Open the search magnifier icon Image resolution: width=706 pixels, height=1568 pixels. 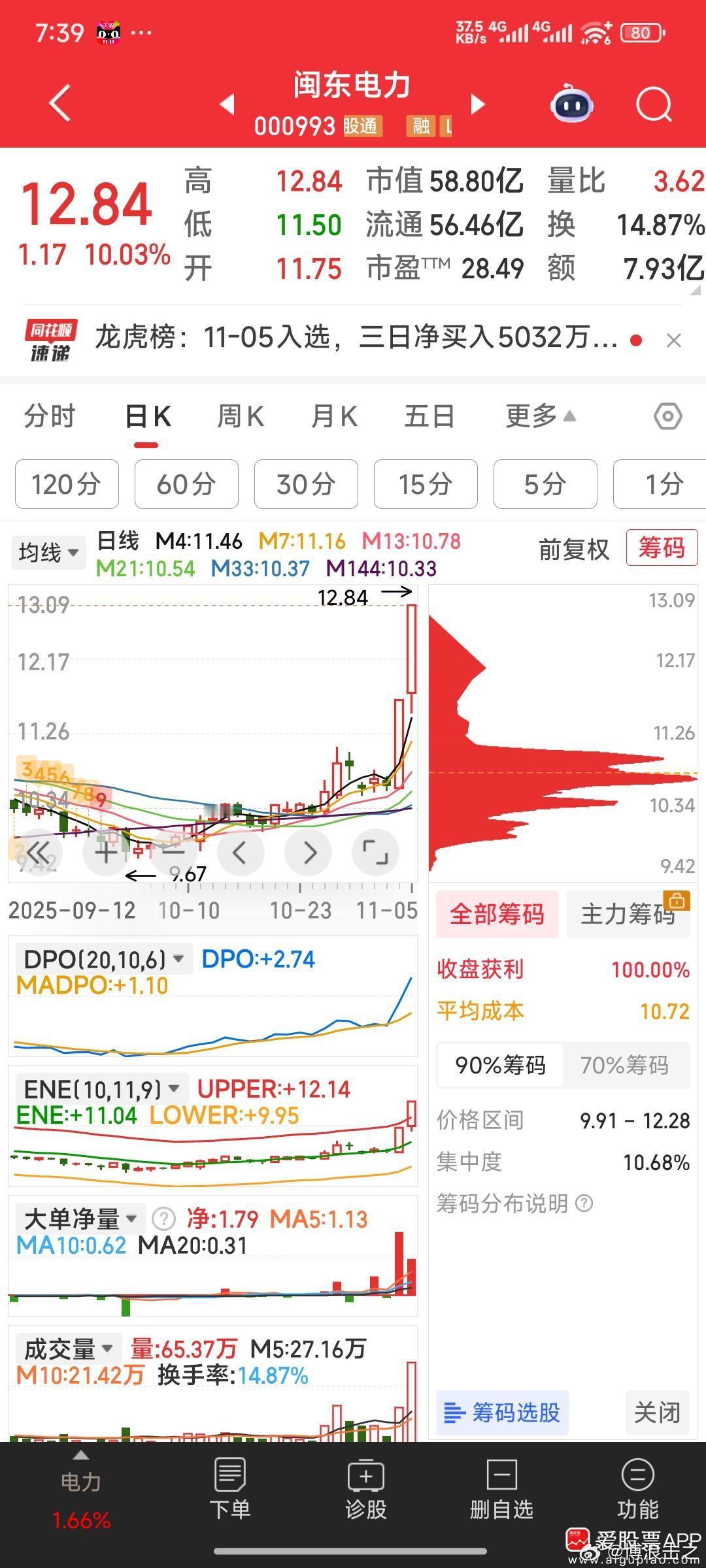tap(653, 105)
